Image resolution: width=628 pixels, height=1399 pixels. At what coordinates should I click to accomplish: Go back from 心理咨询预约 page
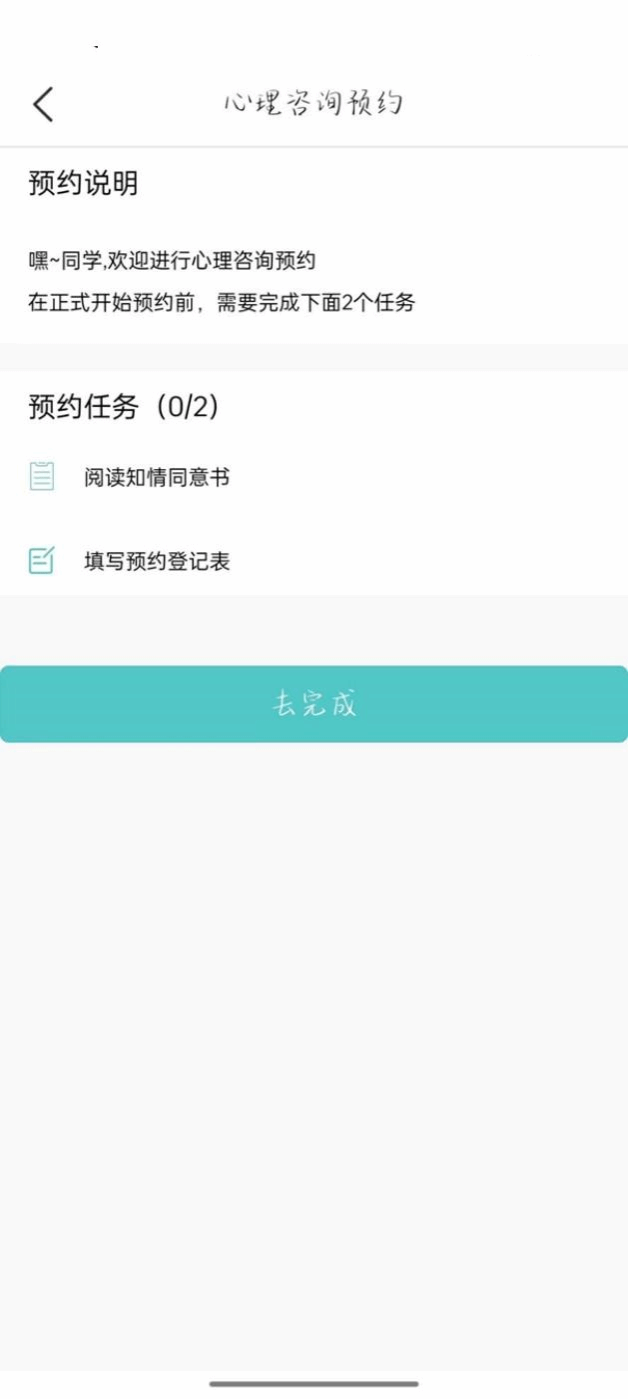pyautogui.click(x=43, y=104)
